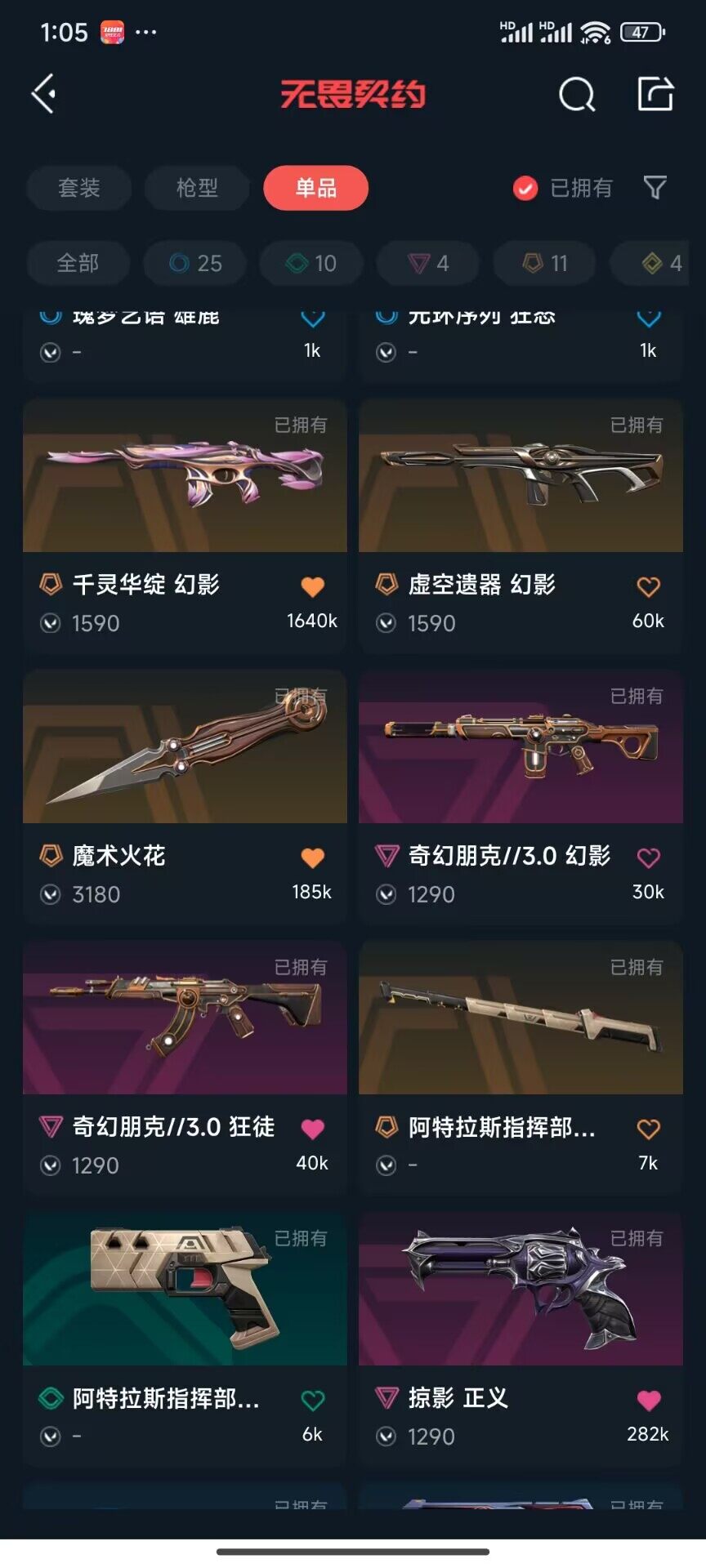This screenshot has height=1568, width=706.
Task: Filter by the blue tier chip showing 25
Action: [x=195, y=263]
